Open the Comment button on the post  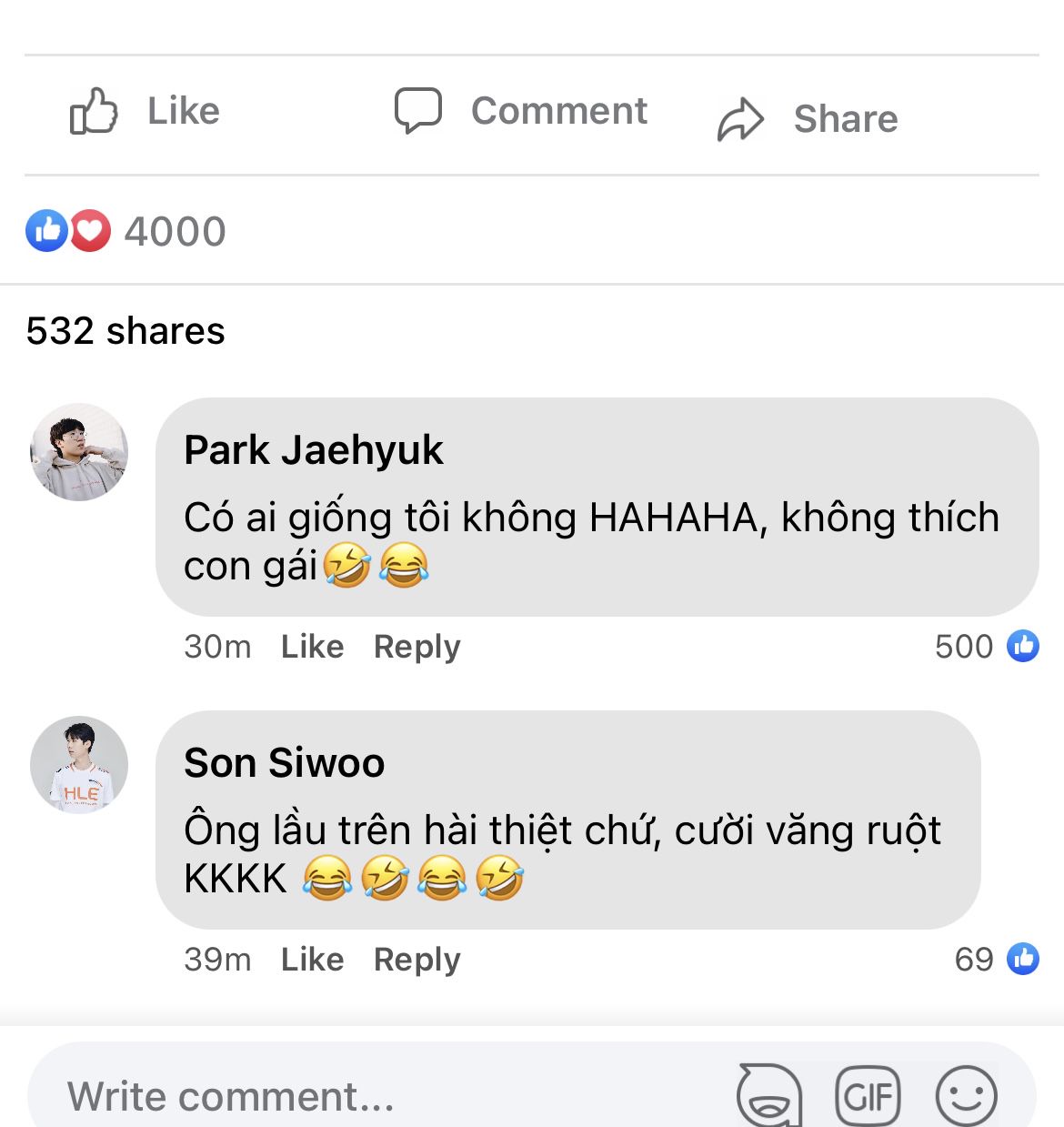click(x=521, y=112)
